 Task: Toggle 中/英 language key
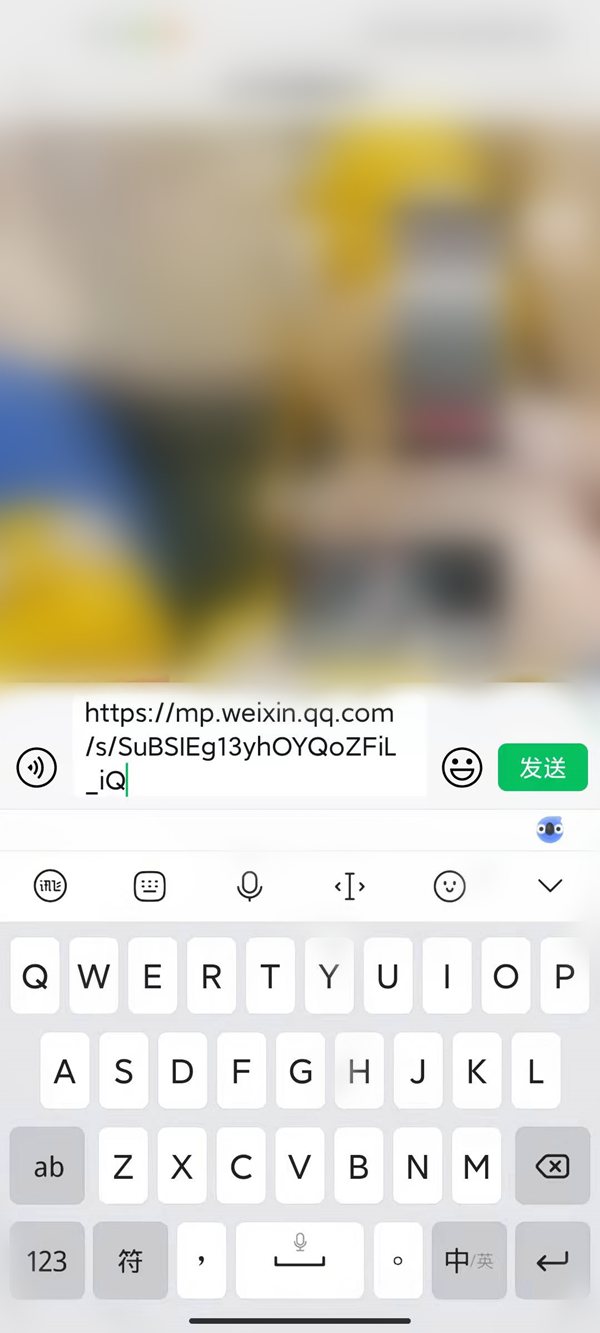469,1261
